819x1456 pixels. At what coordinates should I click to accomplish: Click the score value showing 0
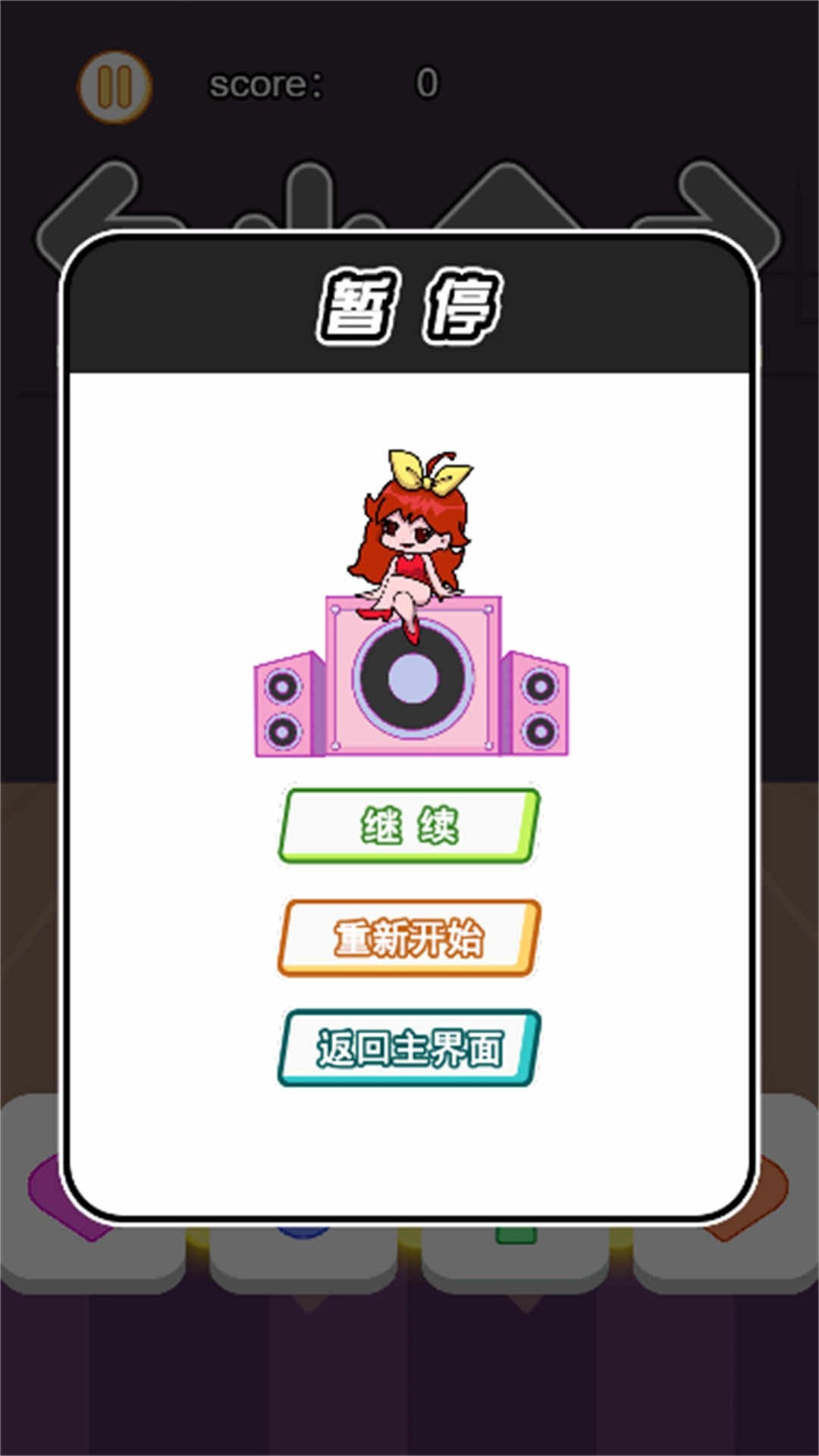(427, 83)
